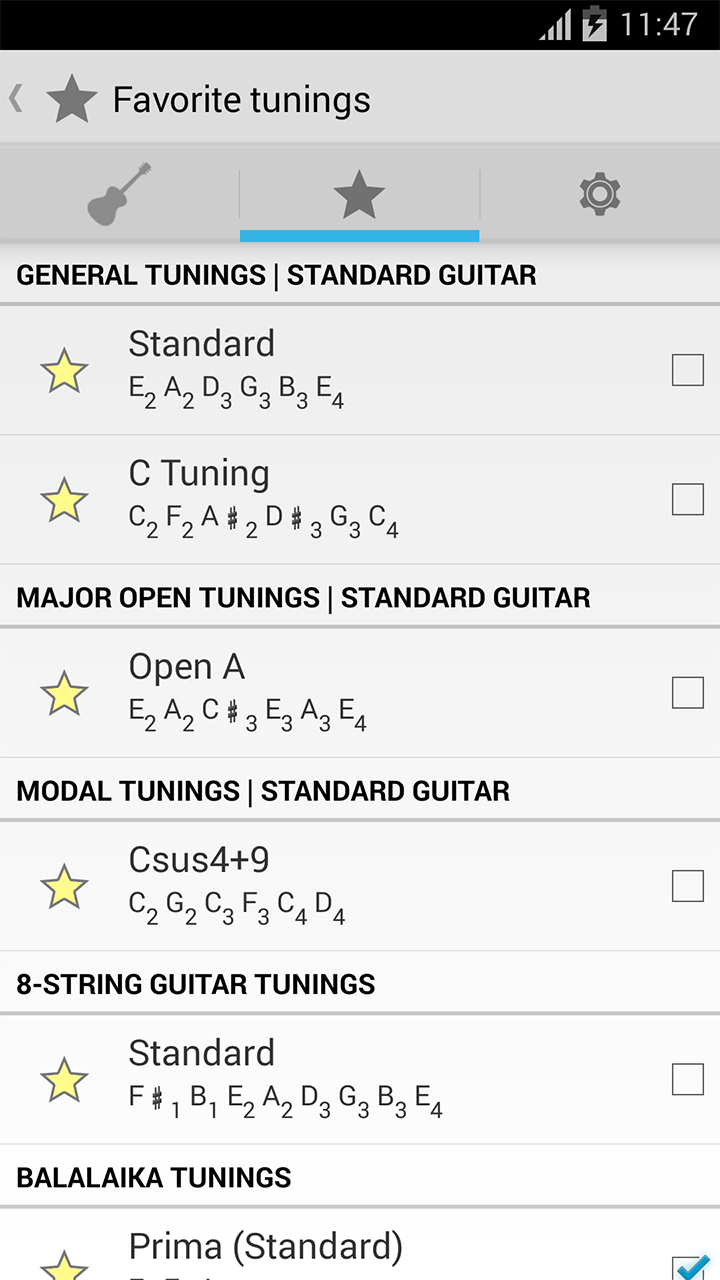Tap the star icon in the title bar
Screen dimensions: 720x1280
click(70, 99)
